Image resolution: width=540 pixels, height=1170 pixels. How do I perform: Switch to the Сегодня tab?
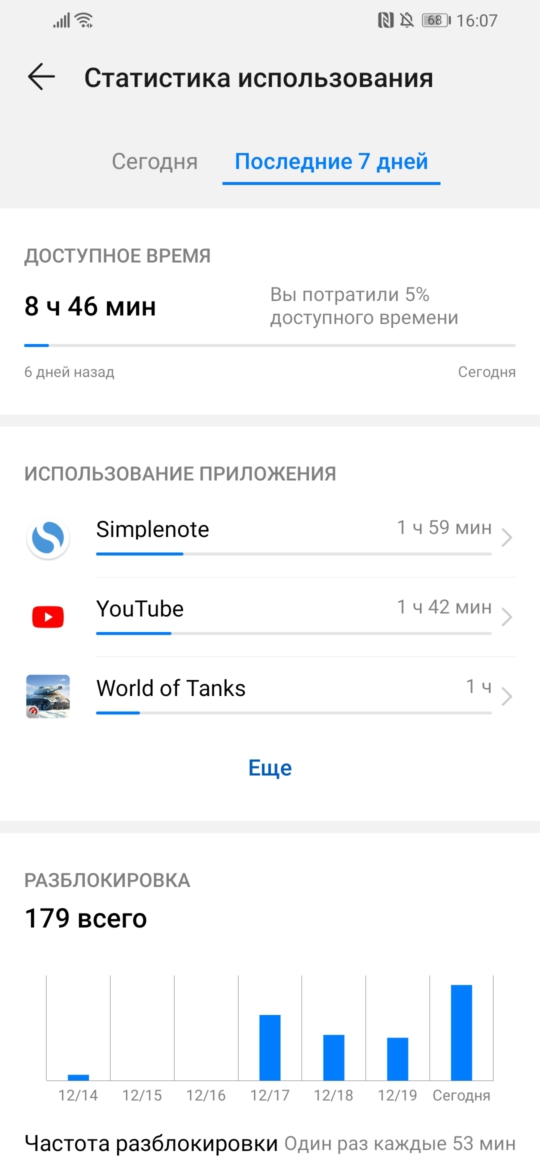[154, 161]
